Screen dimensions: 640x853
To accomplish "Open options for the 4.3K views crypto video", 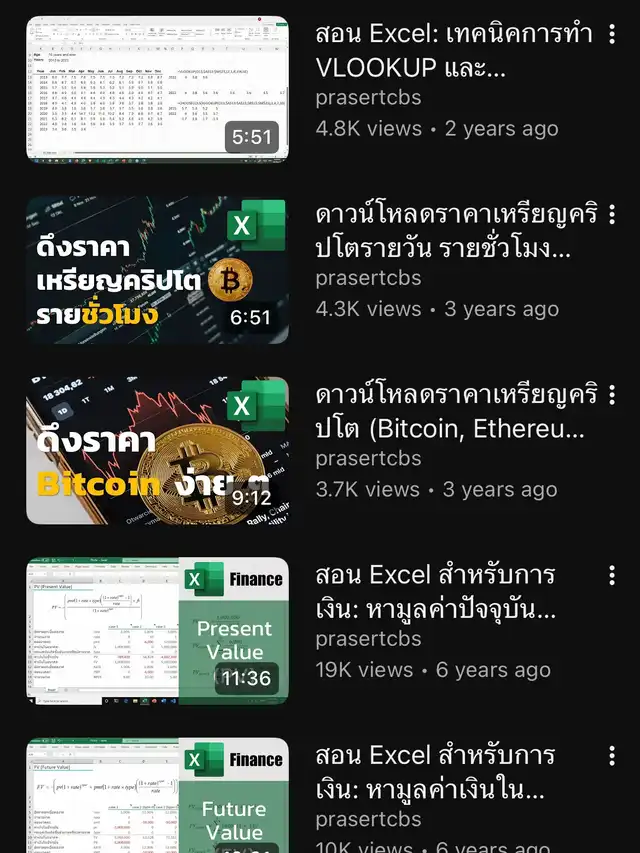I will click(x=612, y=215).
